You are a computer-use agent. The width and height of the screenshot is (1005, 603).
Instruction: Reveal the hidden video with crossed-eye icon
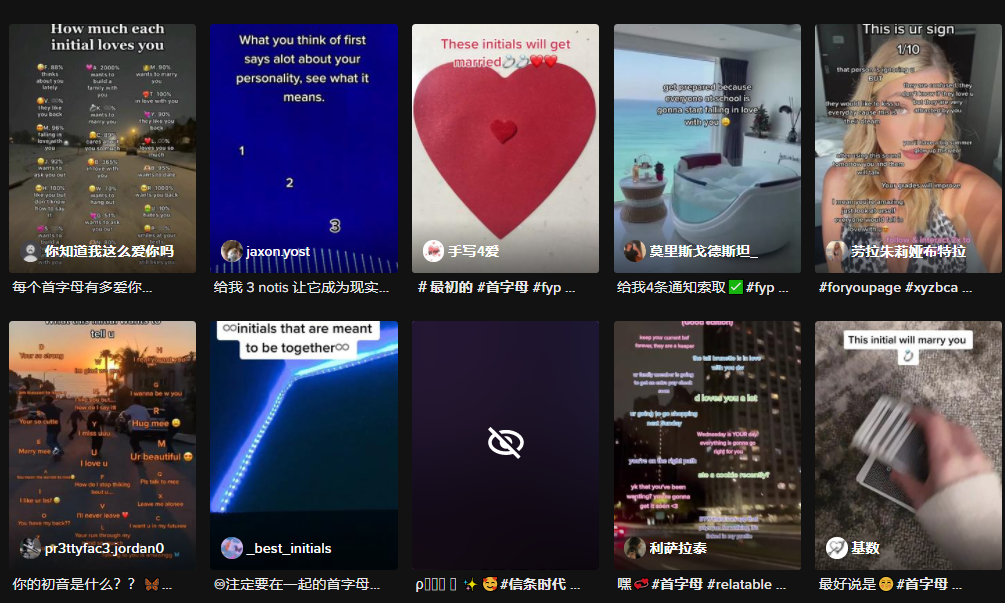(x=505, y=442)
